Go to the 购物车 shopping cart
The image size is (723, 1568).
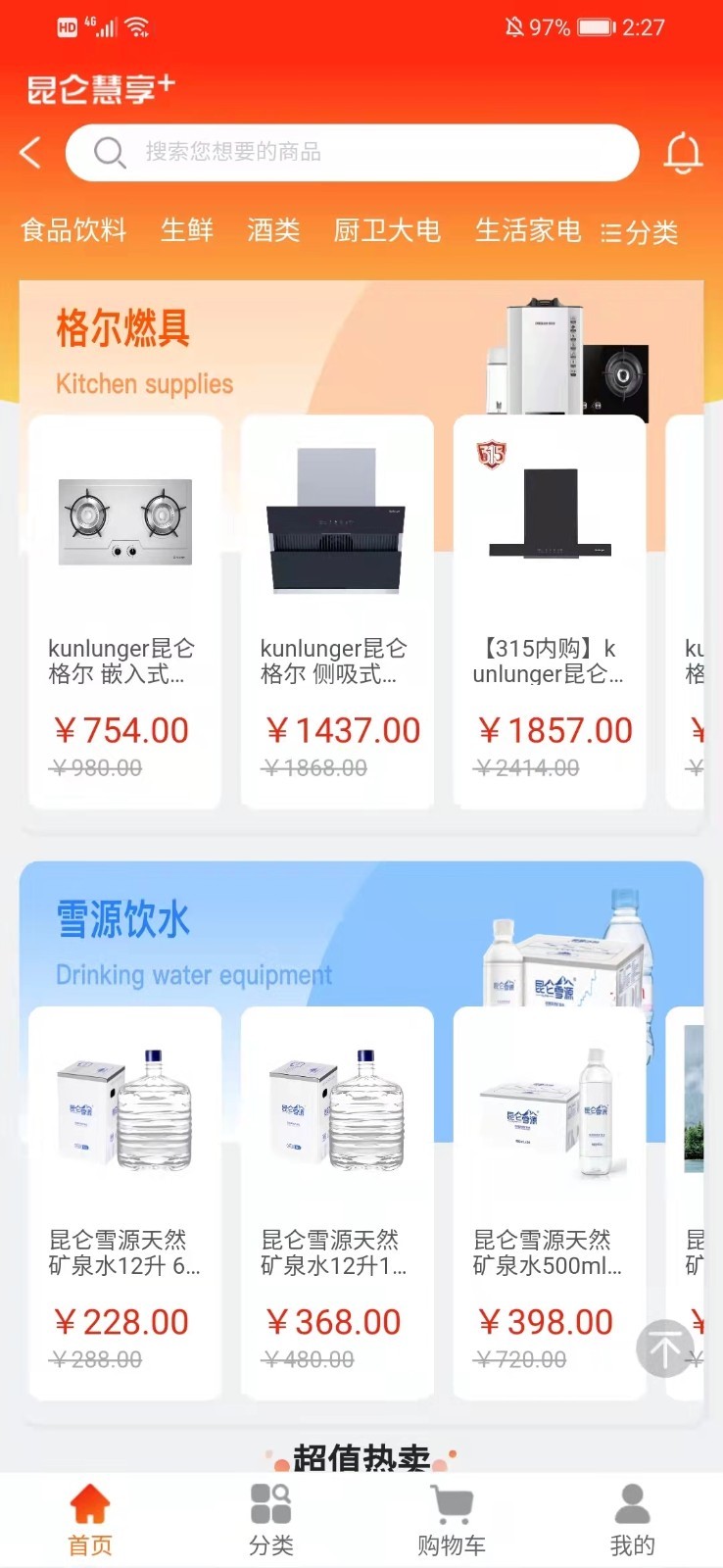pos(452,1520)
